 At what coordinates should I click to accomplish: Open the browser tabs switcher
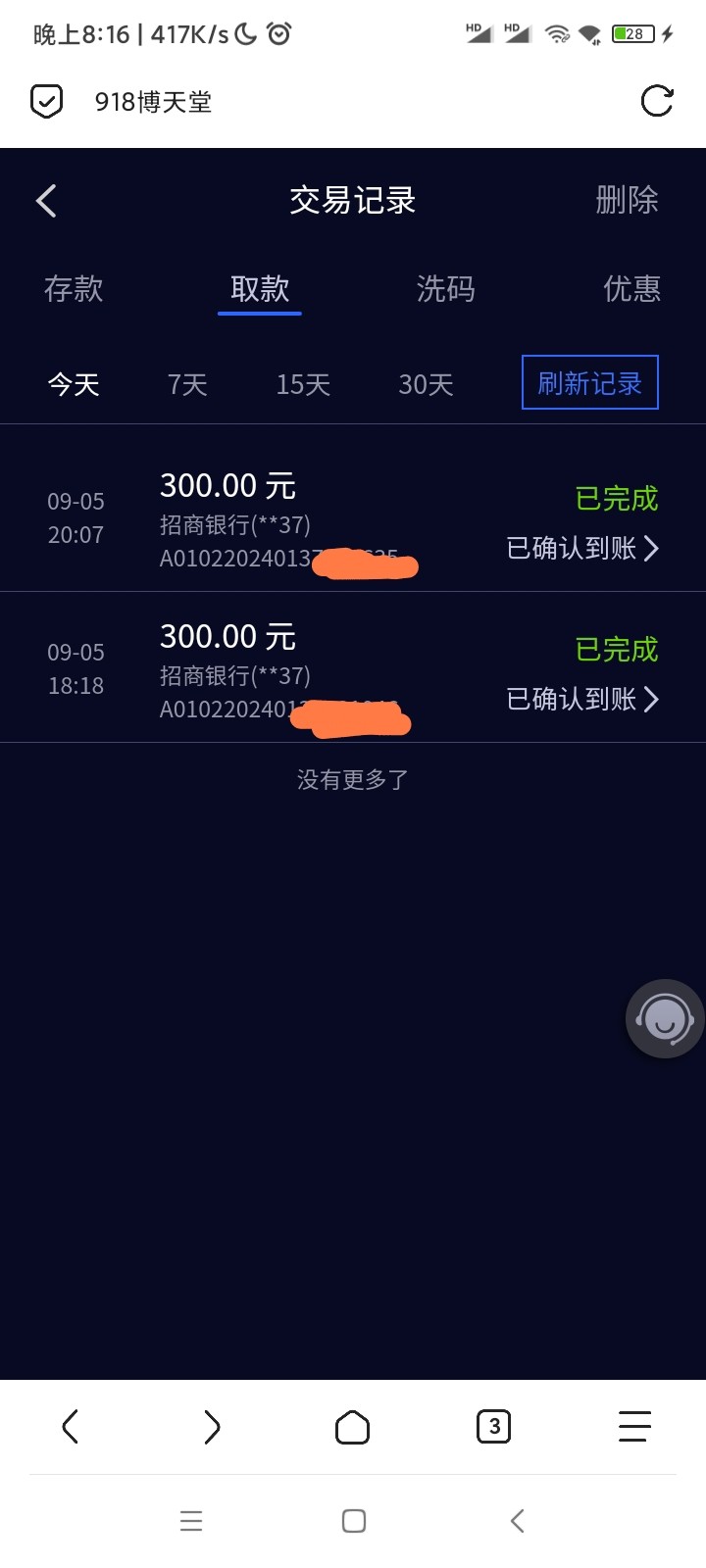(x=493, y=1427)
